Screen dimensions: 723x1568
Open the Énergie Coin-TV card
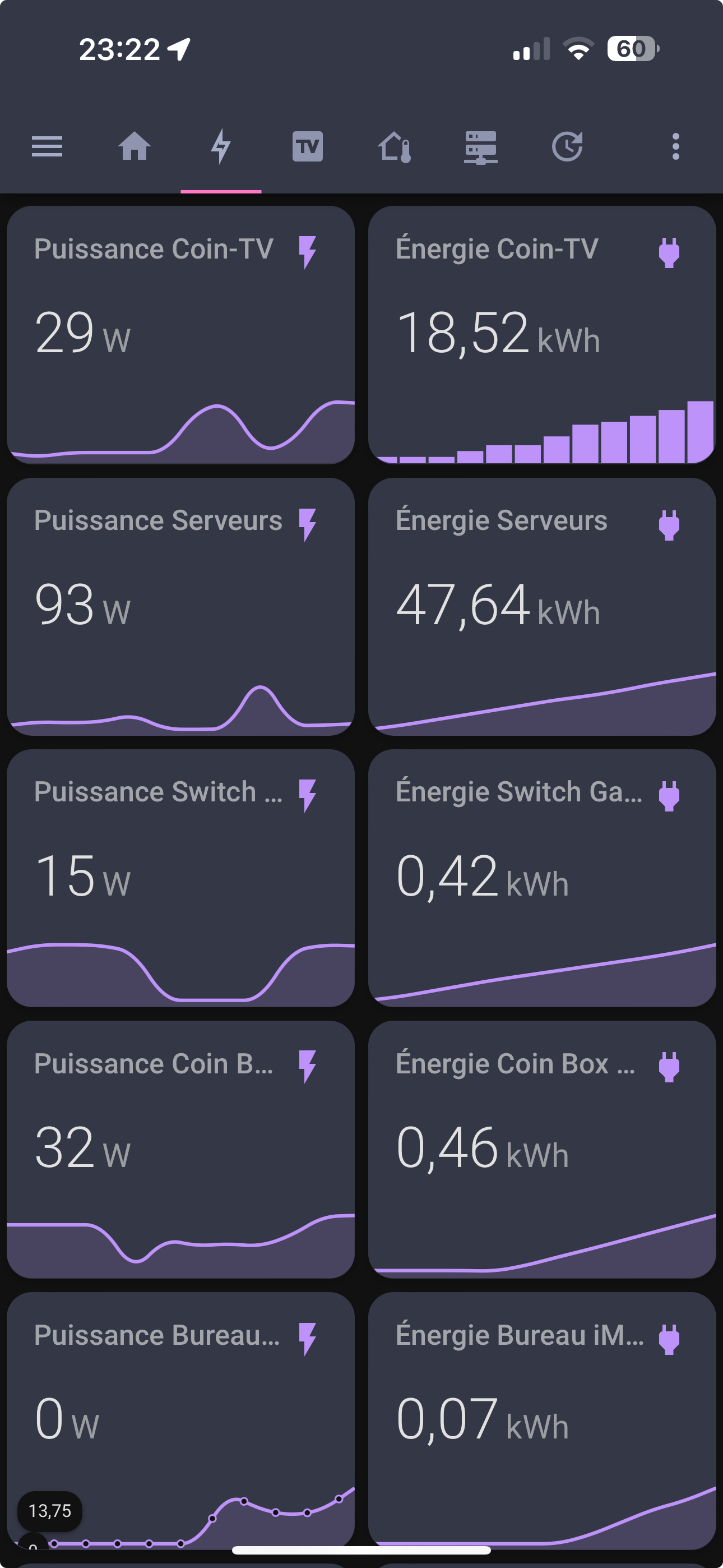click(541, 335)
